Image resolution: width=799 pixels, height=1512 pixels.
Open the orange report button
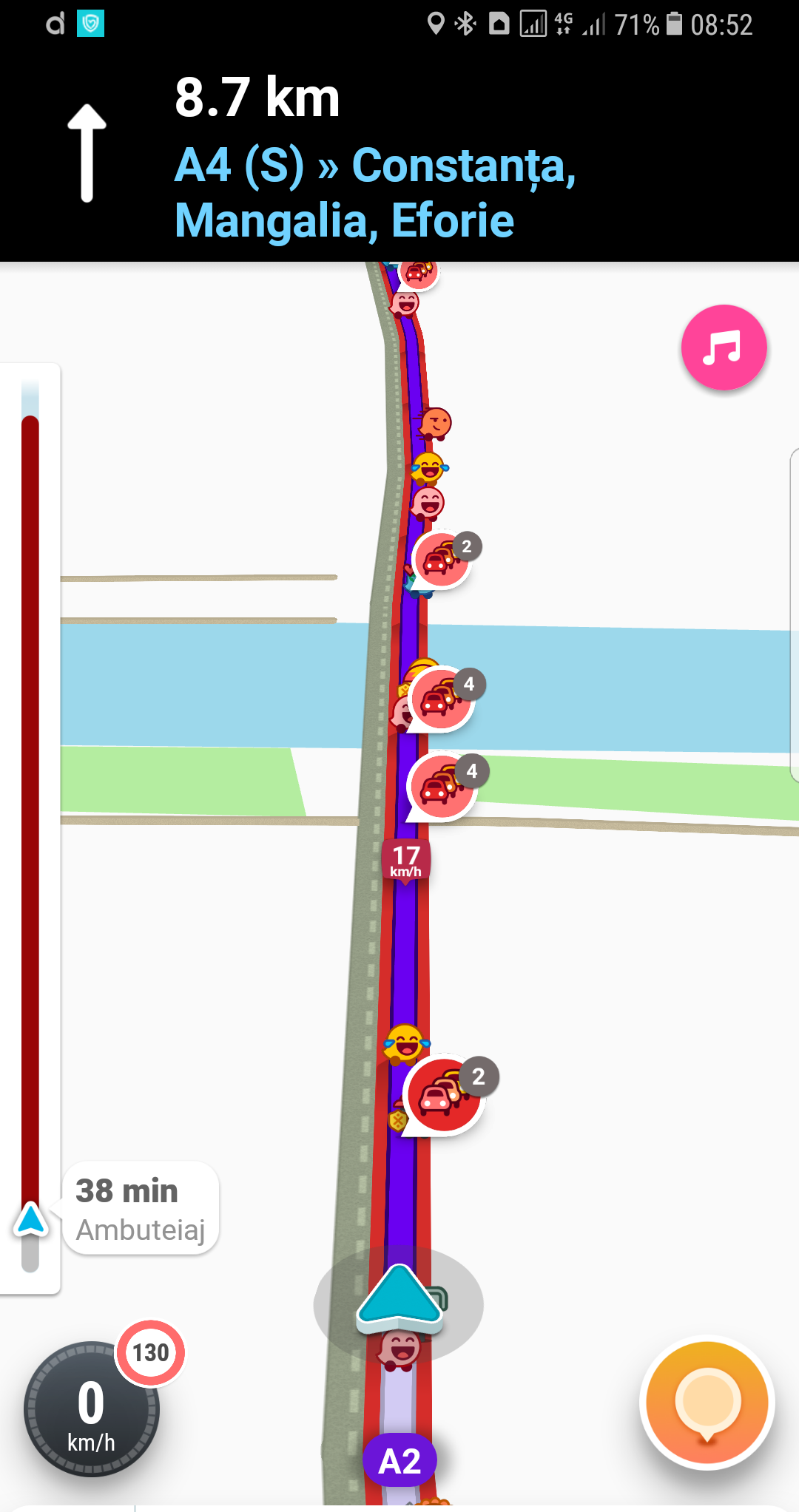707,1402
